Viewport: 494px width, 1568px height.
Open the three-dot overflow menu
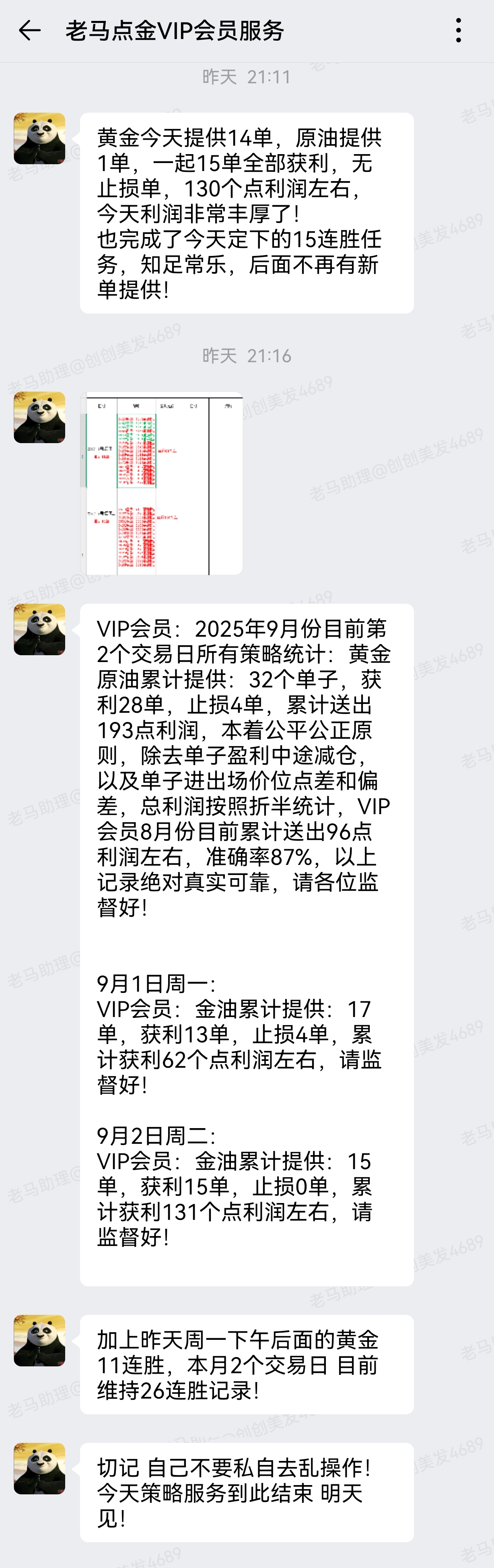[x=458, y=31]
